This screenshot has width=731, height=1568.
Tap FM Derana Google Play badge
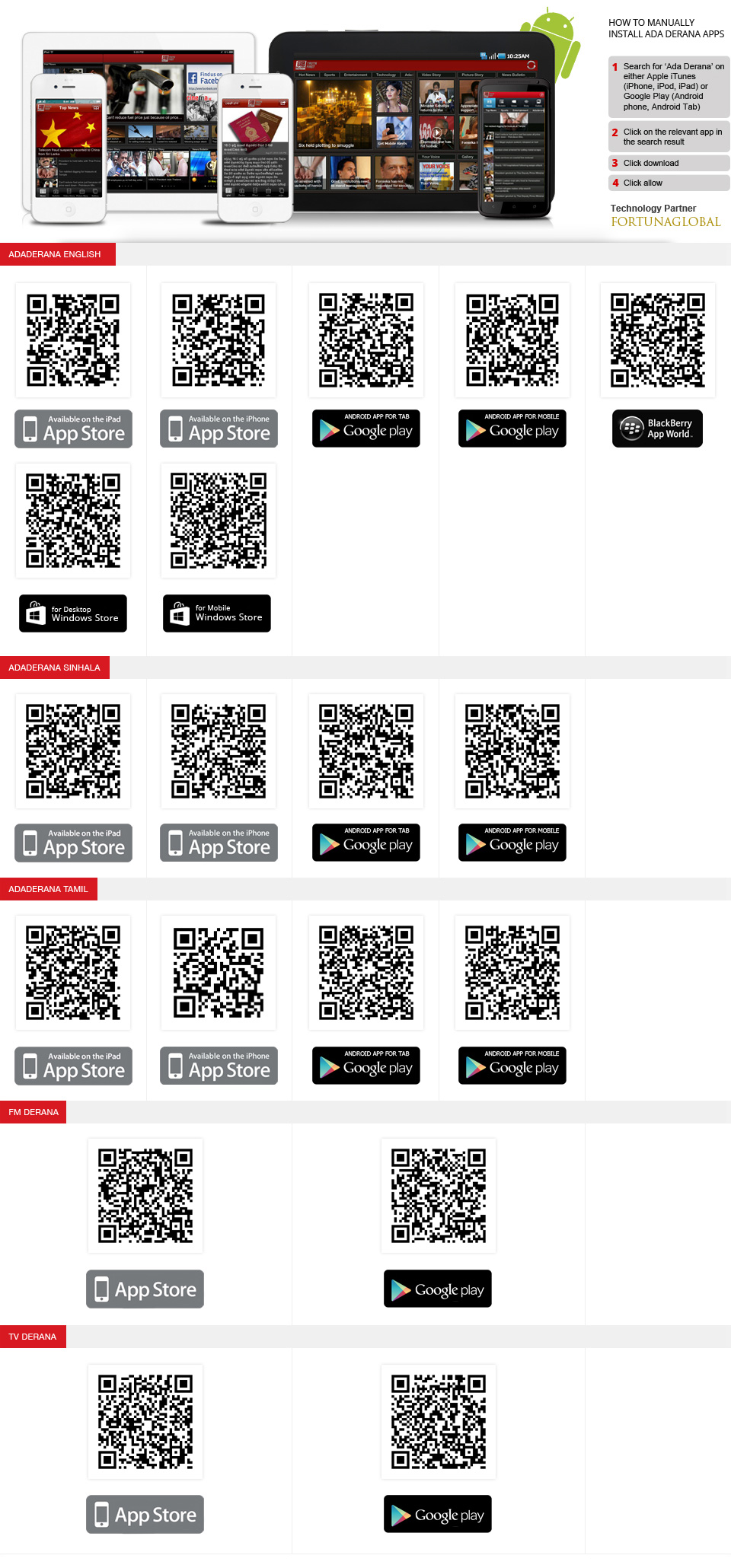438,1289
